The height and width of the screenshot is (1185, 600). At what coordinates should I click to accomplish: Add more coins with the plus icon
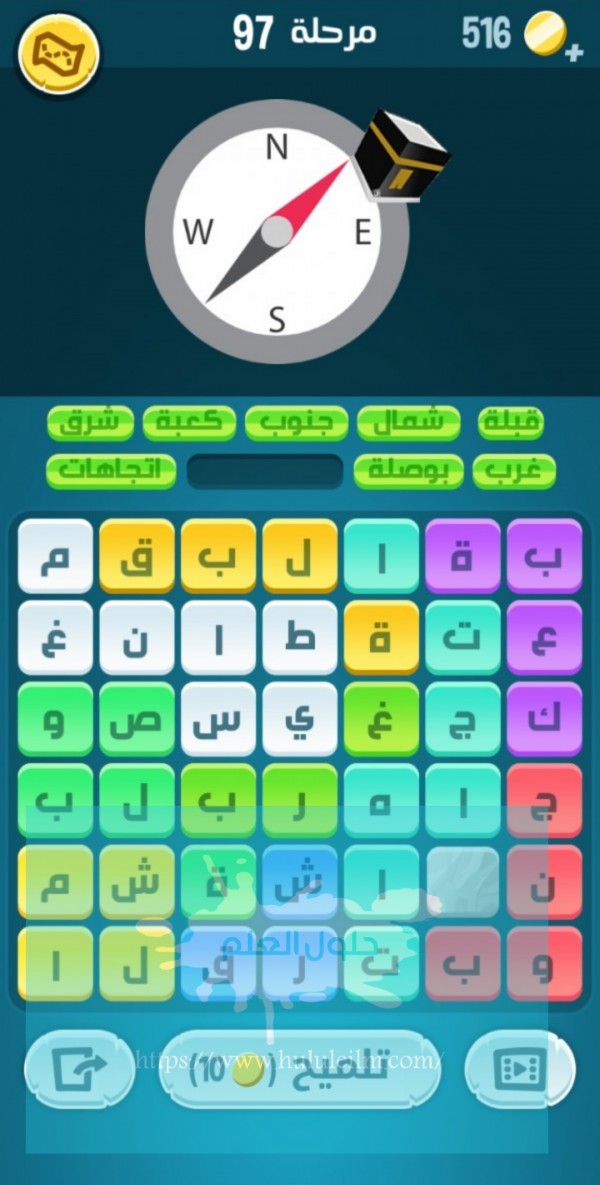coord(574,52)
